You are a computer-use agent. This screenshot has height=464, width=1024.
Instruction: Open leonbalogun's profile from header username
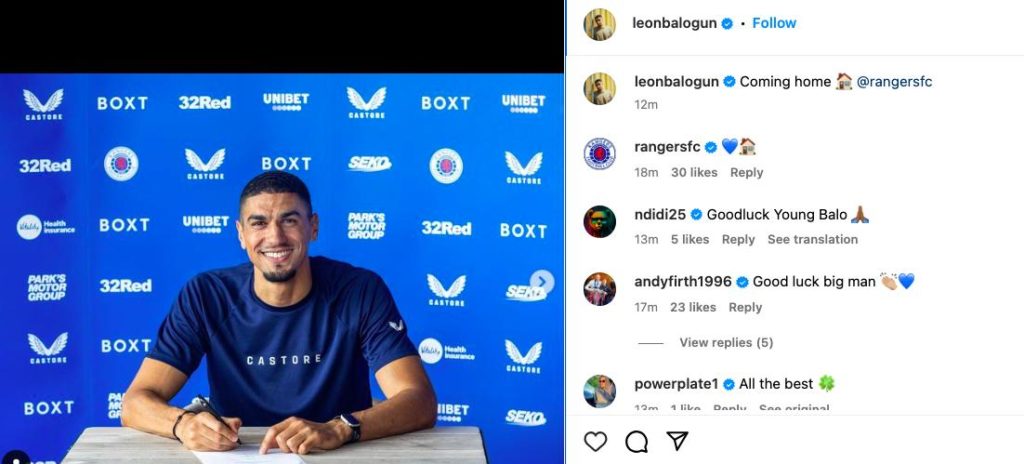tap(674, 23)
